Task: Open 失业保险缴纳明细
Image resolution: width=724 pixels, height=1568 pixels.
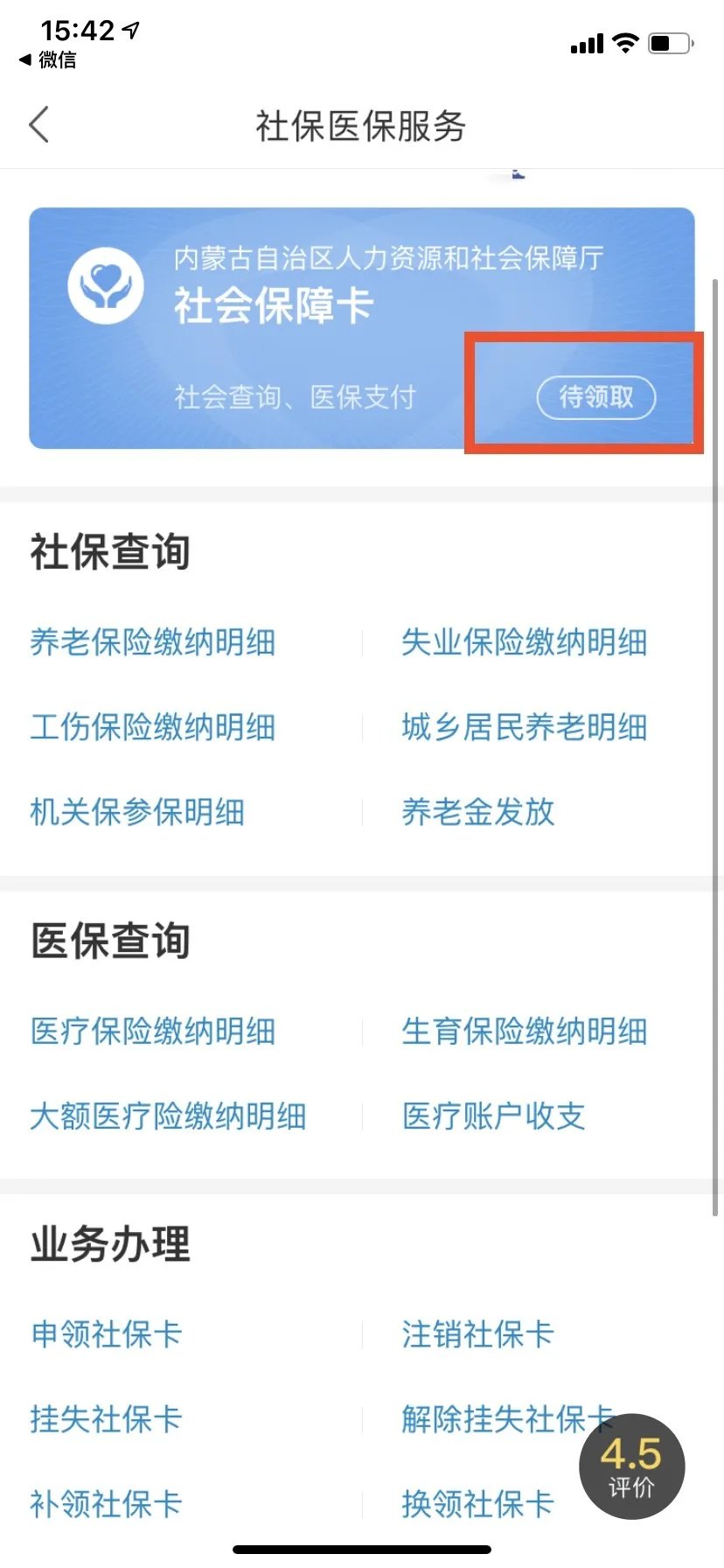Action: 524,642
